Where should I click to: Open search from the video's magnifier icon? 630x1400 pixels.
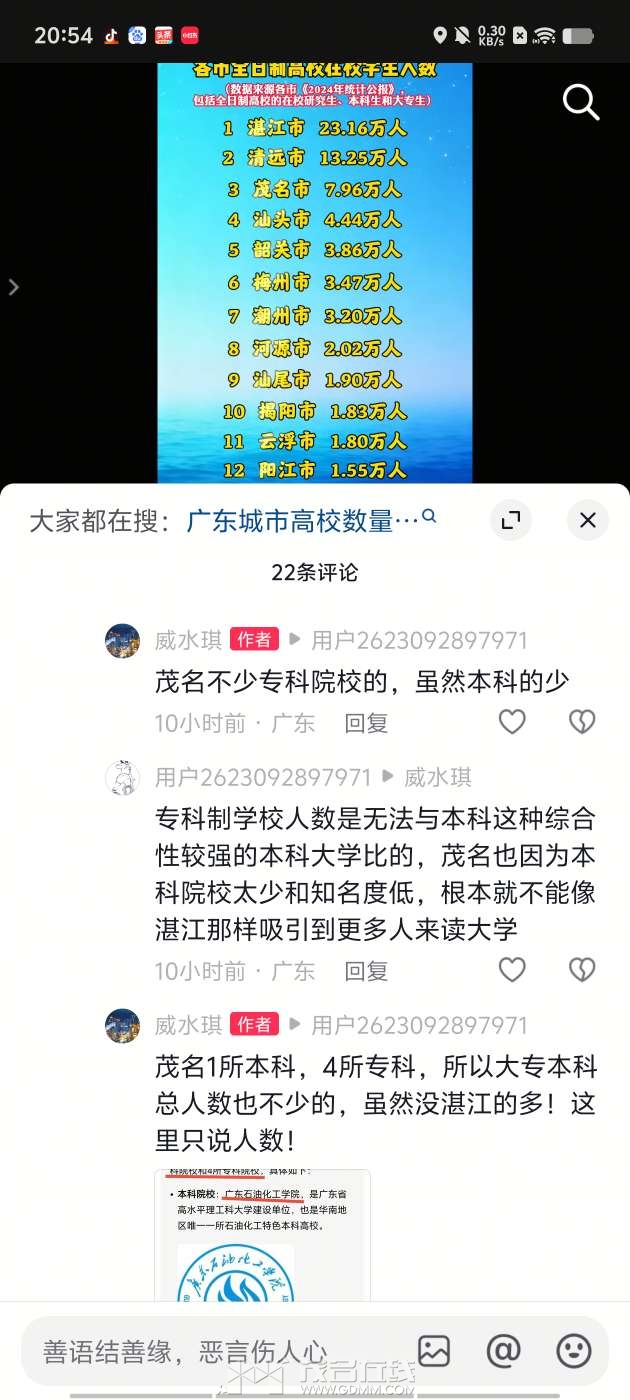pos(580,102)
